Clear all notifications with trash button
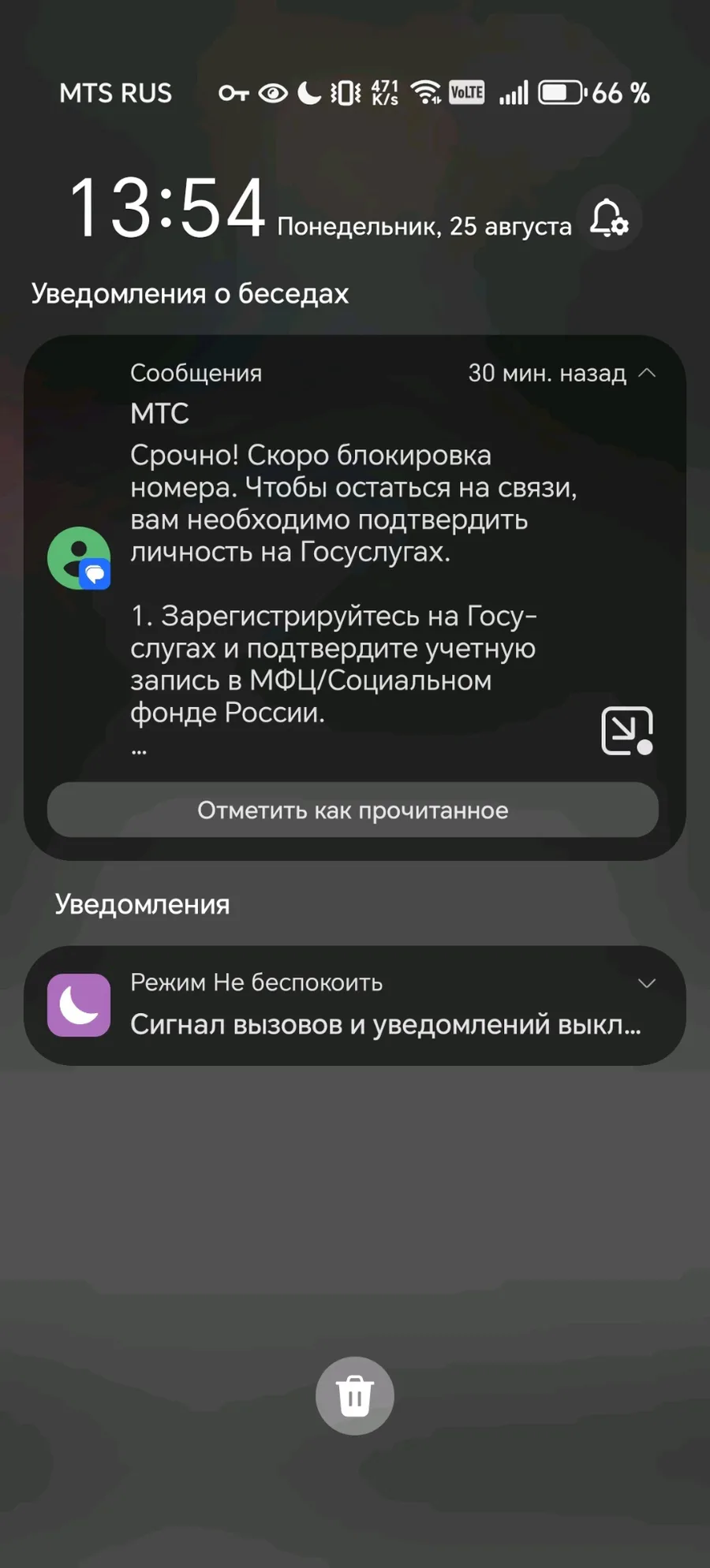Screen dimensions: 710x1568 click(x=355, y=1395)
